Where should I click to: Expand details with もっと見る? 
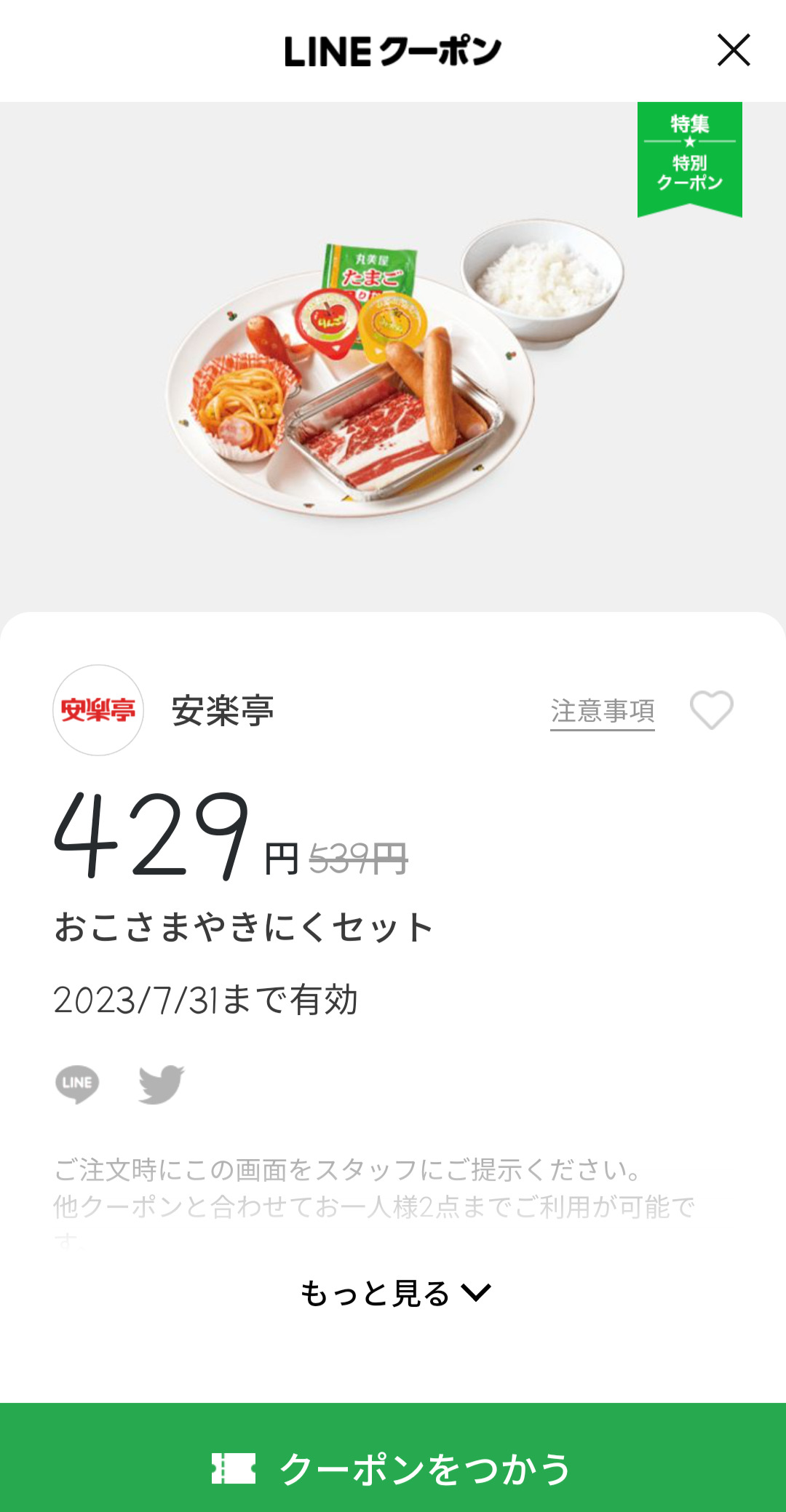[x=395, y=1294]
